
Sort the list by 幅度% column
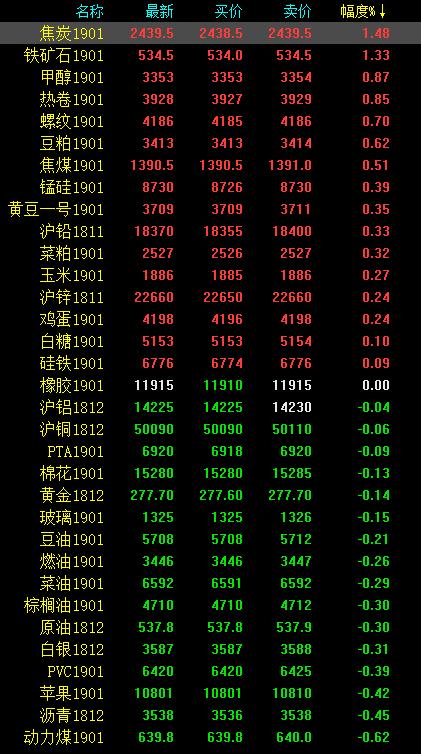tap(363, 12)
